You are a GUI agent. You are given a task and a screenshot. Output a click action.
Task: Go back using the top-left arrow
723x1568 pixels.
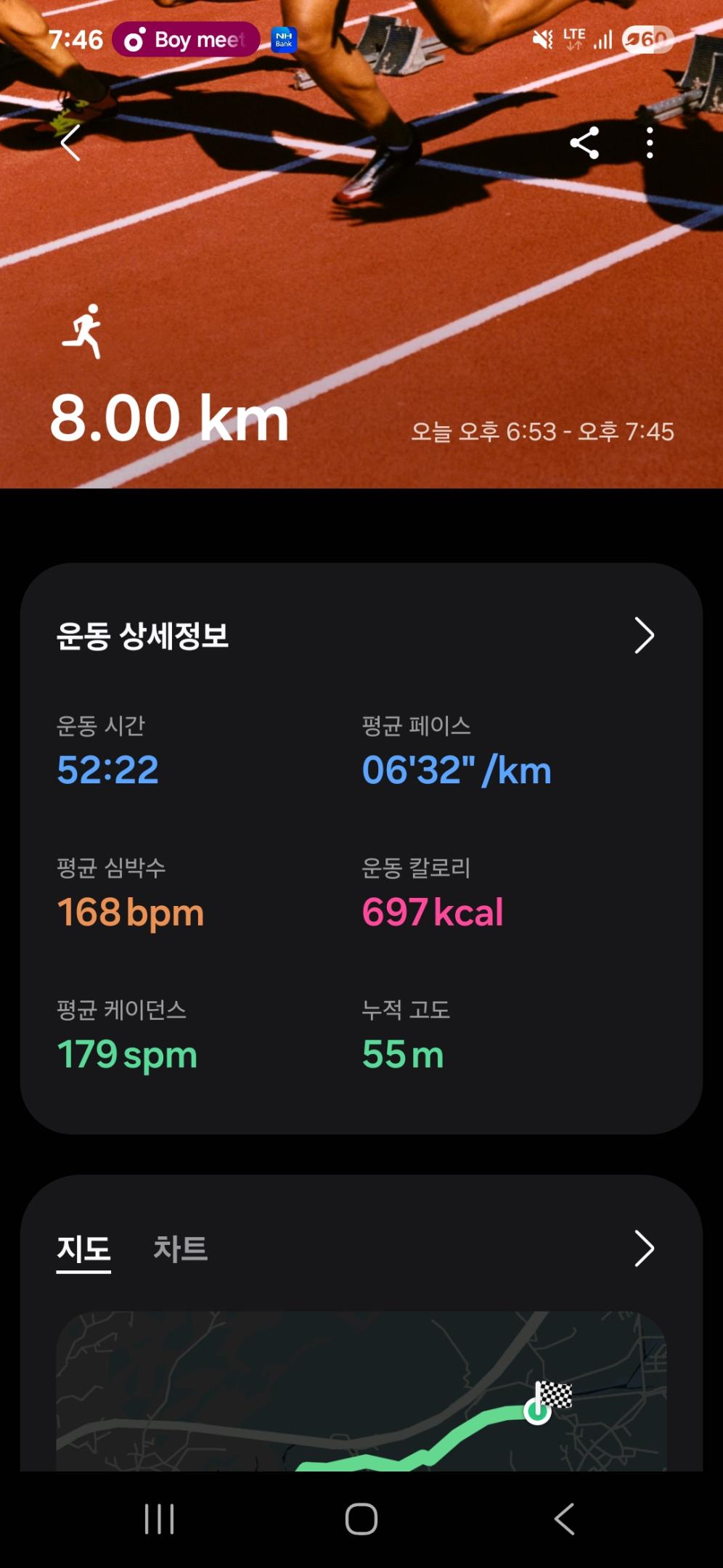pyautogui.click(x=70, y=143)
